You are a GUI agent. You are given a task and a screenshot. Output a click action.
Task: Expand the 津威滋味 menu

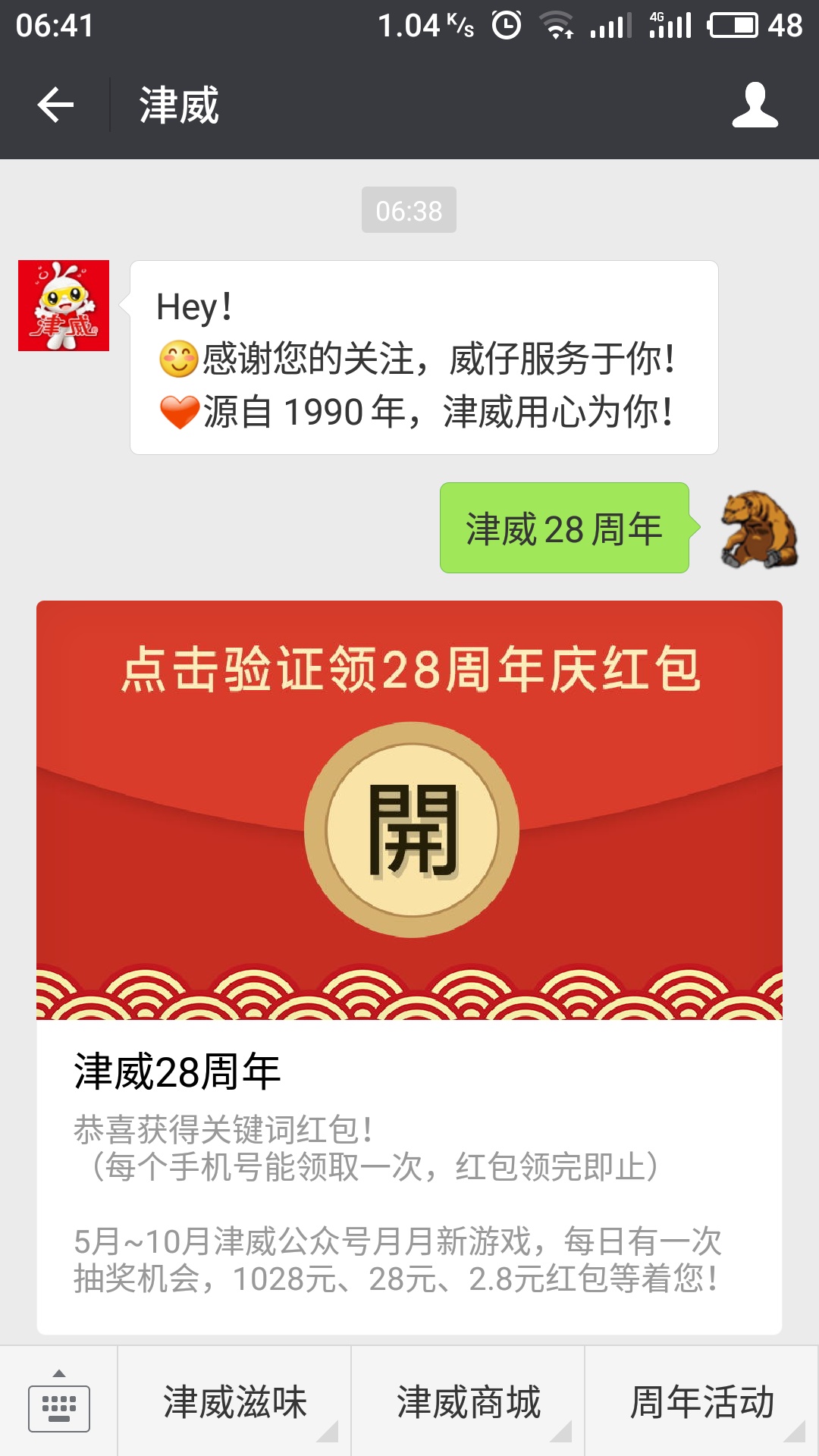[234, 1401]
